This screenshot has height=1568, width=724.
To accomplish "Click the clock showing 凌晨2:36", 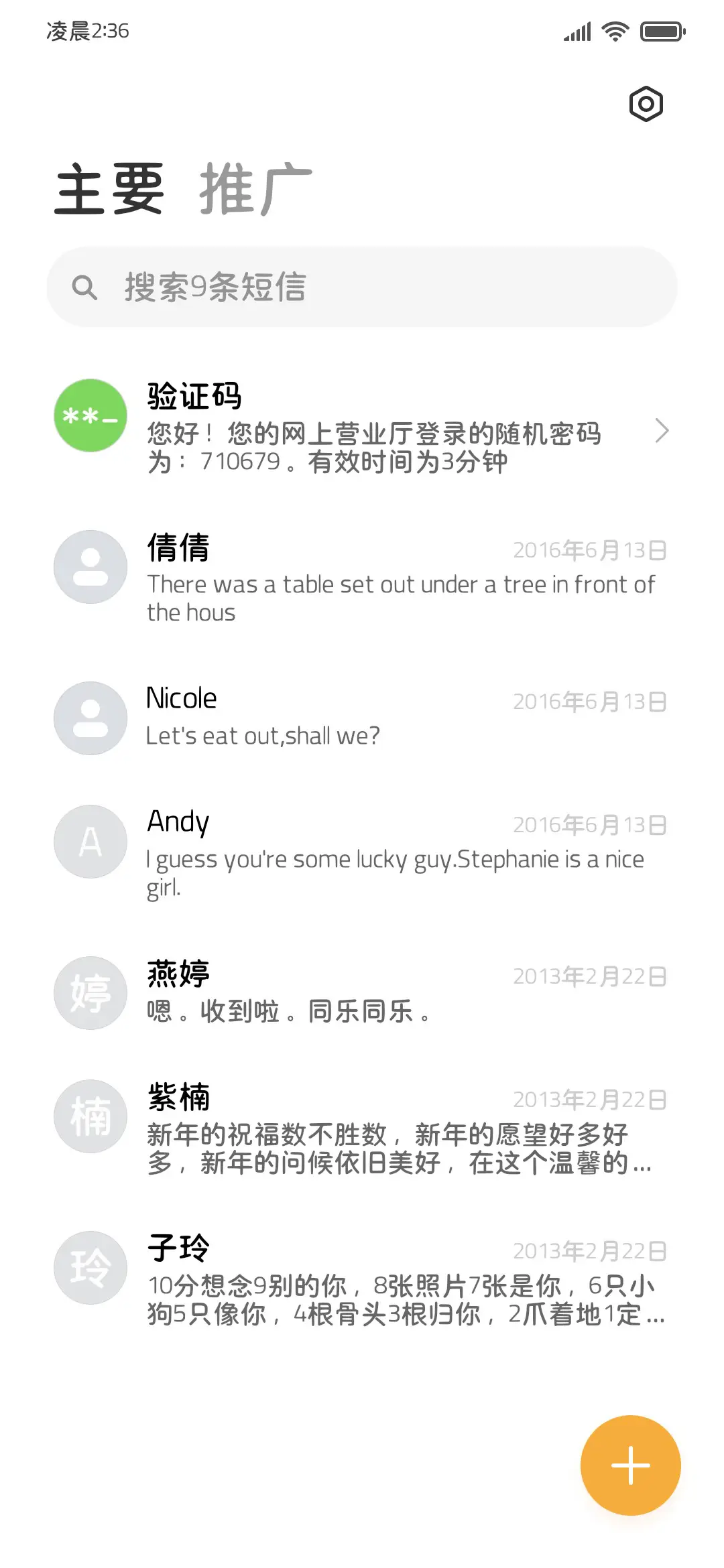I will (84, 30).
